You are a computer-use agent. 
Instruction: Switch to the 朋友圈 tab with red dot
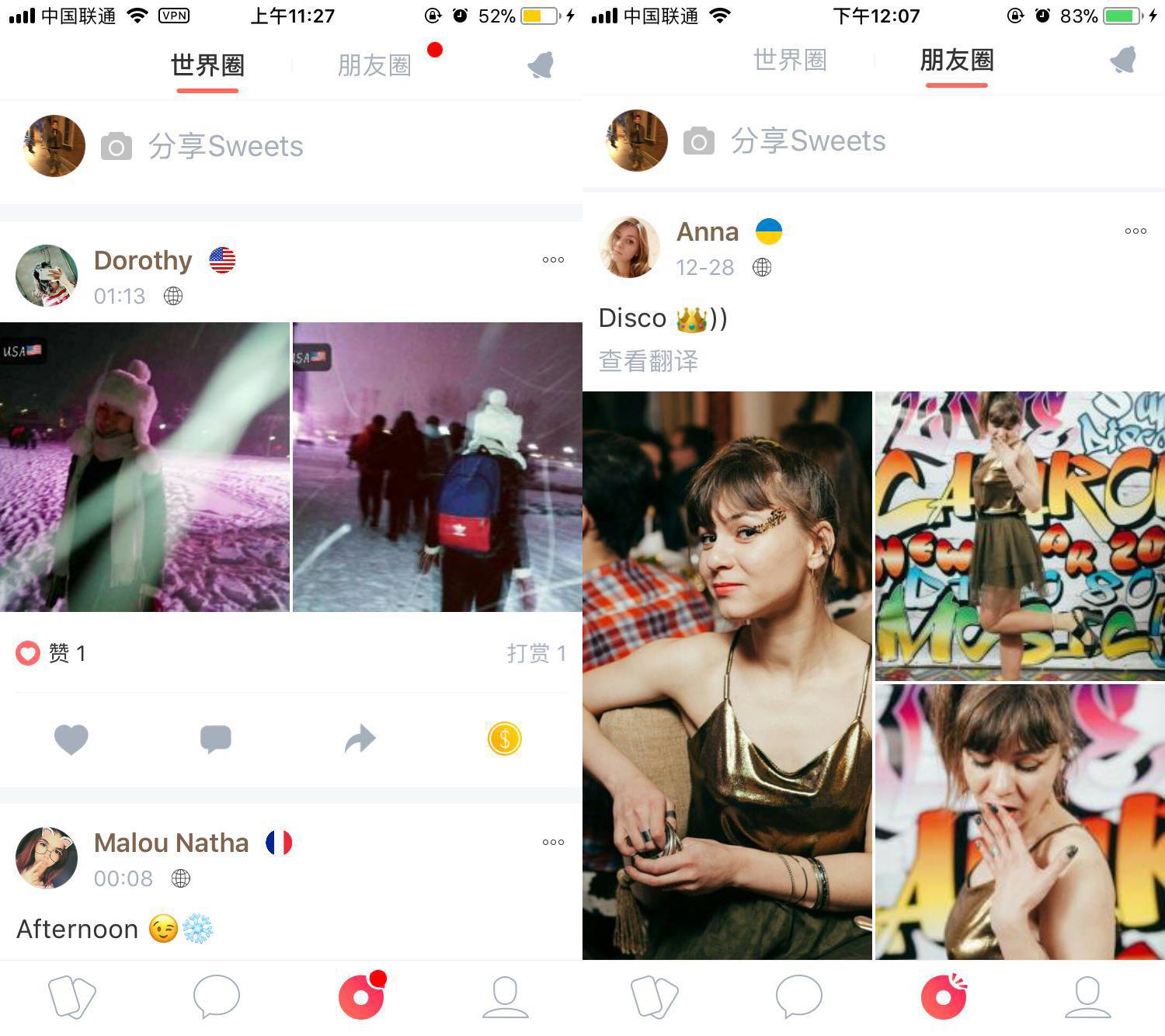[x=374, y=65]
